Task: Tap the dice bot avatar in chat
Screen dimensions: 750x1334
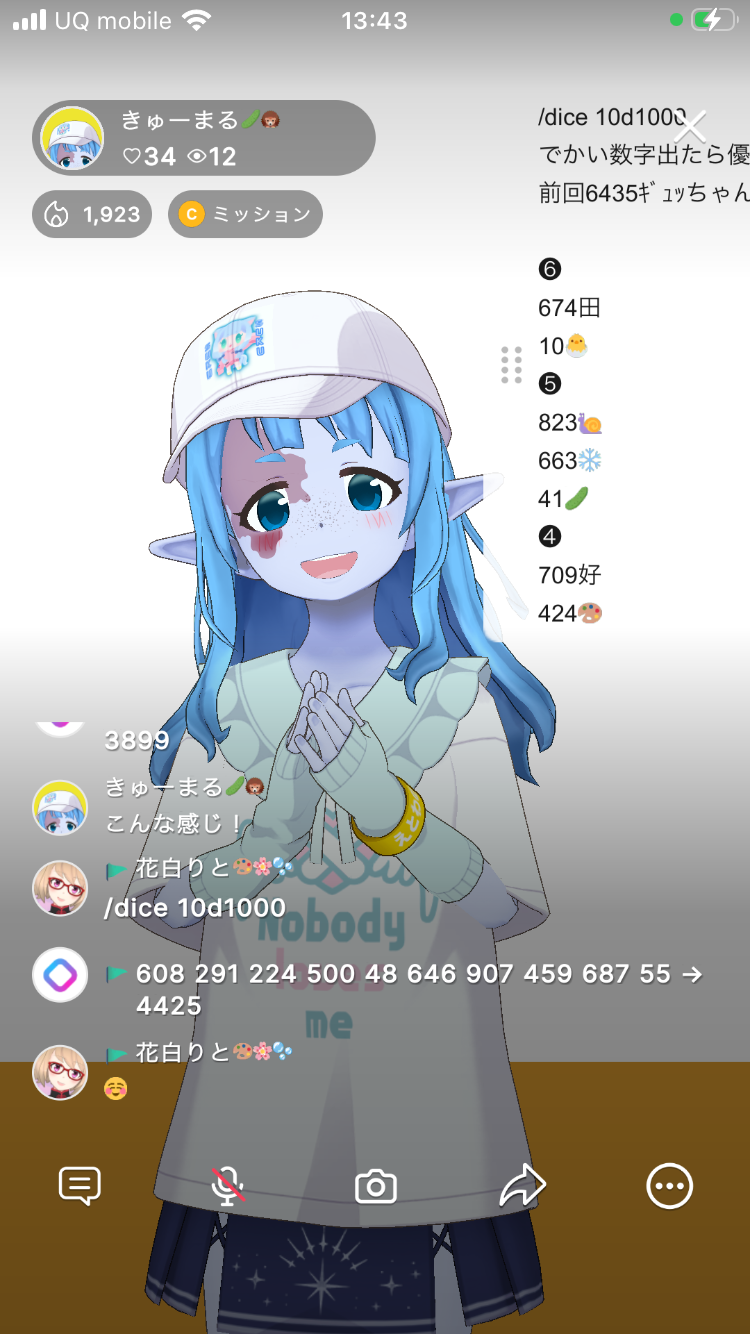Action: tap(60, 974)
